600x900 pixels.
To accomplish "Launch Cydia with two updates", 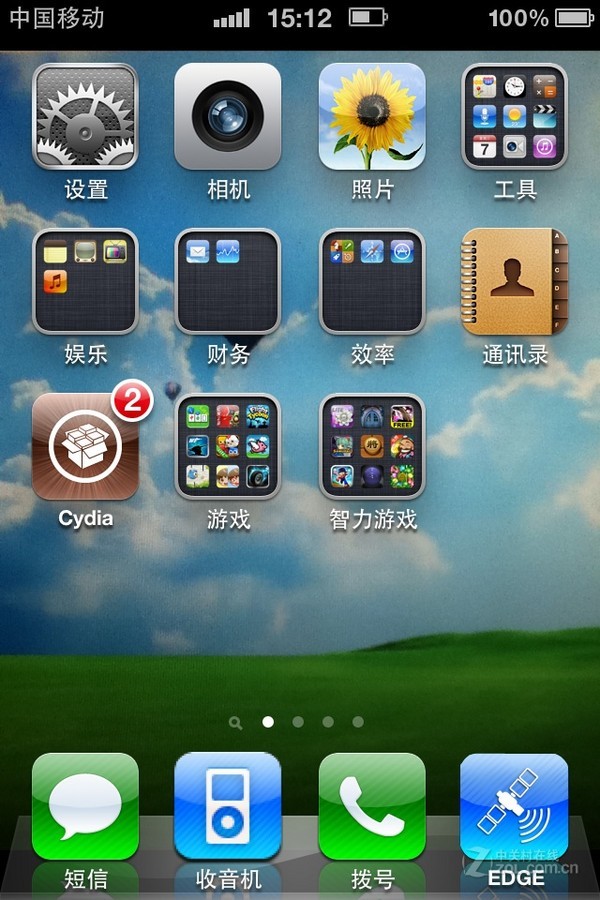I will point(85,446).
